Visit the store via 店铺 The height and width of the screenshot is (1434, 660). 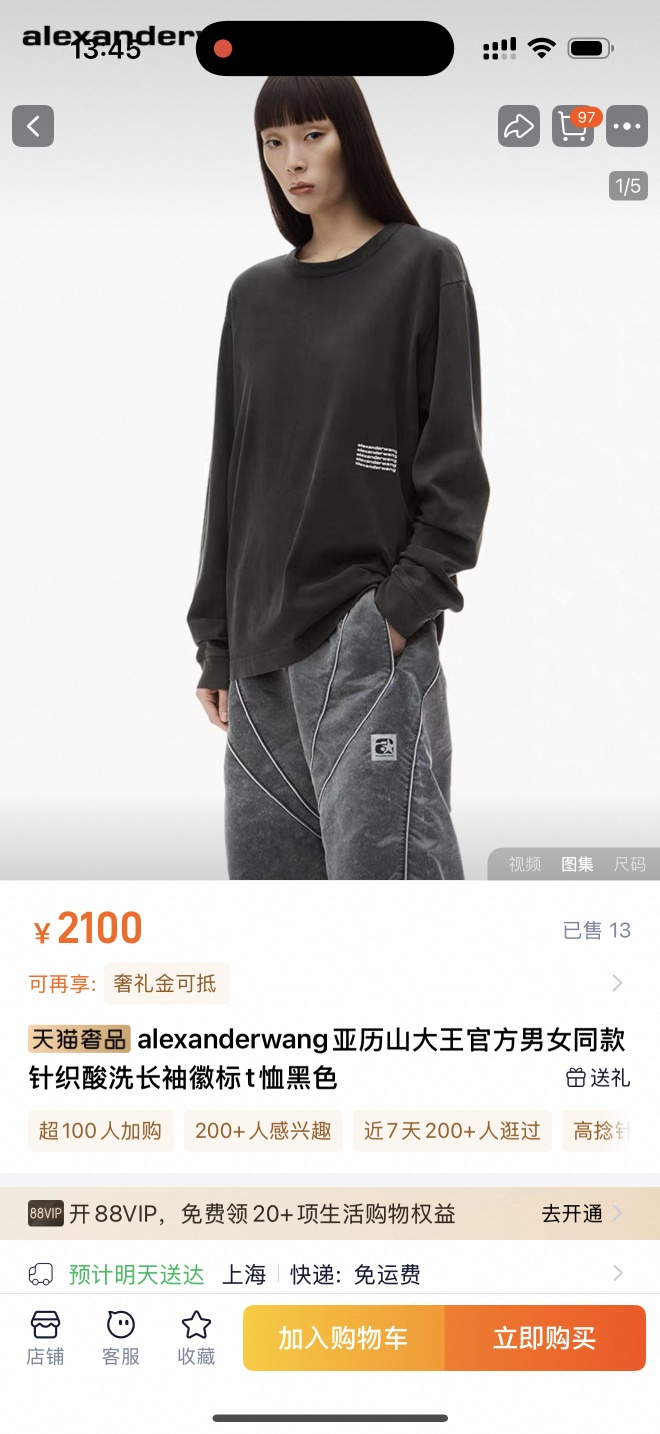45,1338
